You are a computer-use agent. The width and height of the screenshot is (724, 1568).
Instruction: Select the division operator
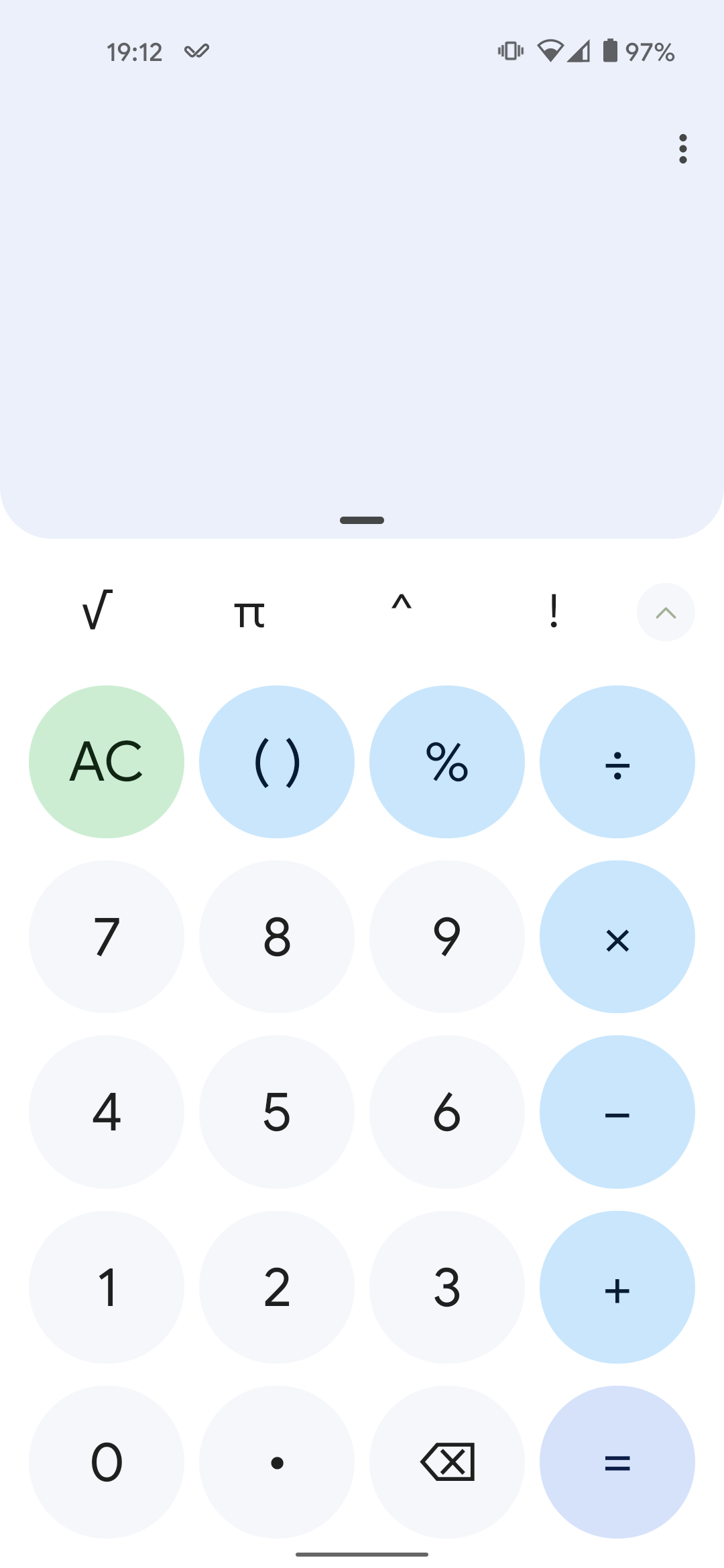coord(617,762)
